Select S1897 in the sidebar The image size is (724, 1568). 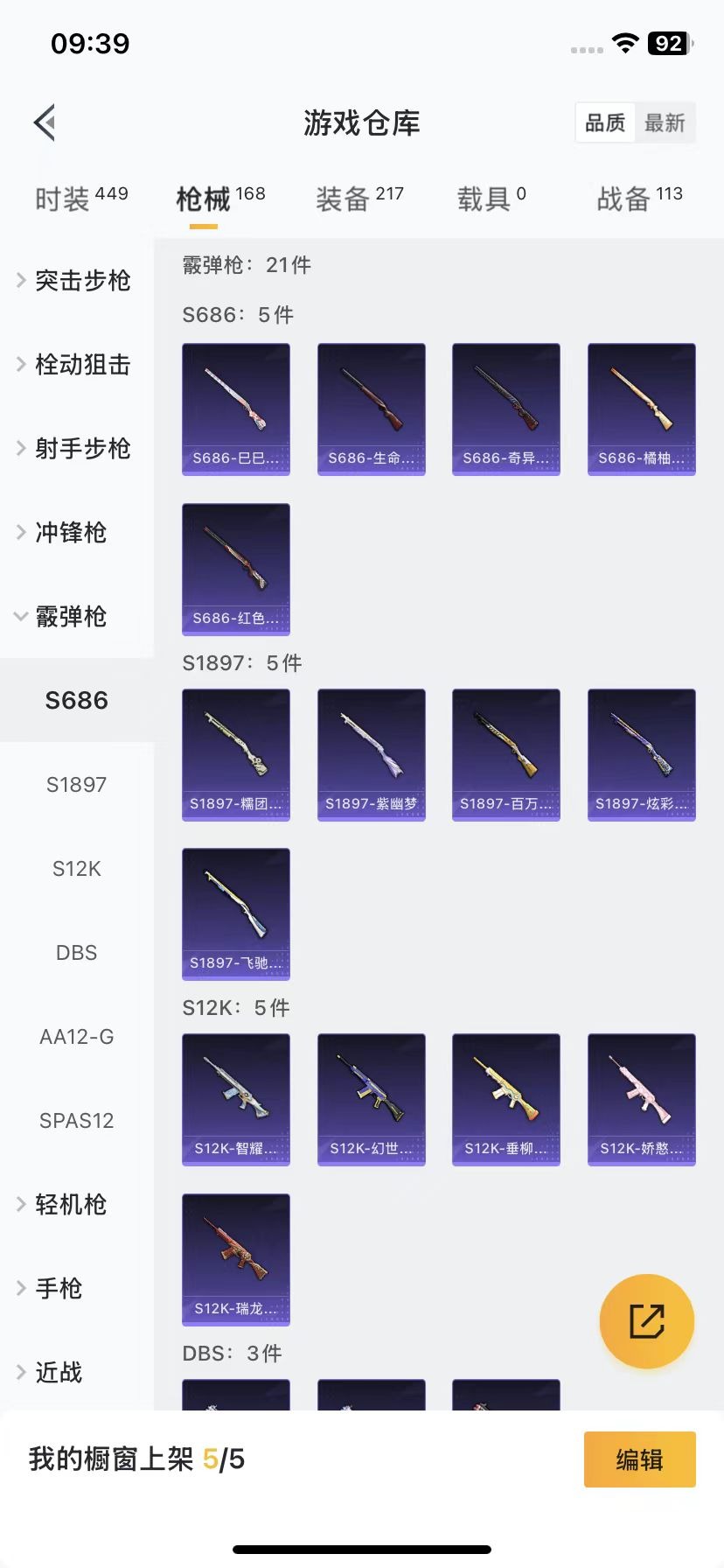(x=77, y=785)
